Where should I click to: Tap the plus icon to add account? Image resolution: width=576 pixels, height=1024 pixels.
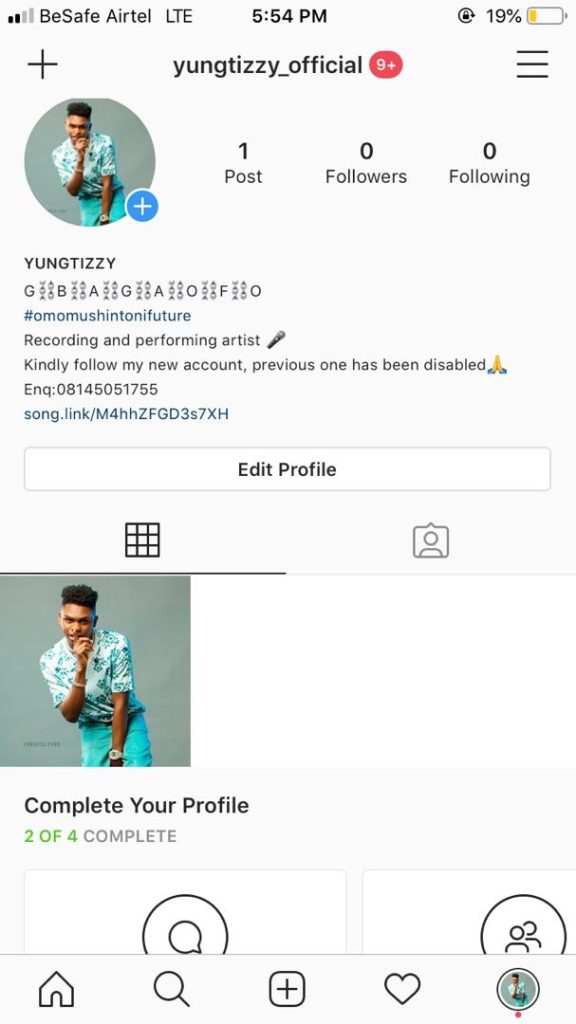42,65
